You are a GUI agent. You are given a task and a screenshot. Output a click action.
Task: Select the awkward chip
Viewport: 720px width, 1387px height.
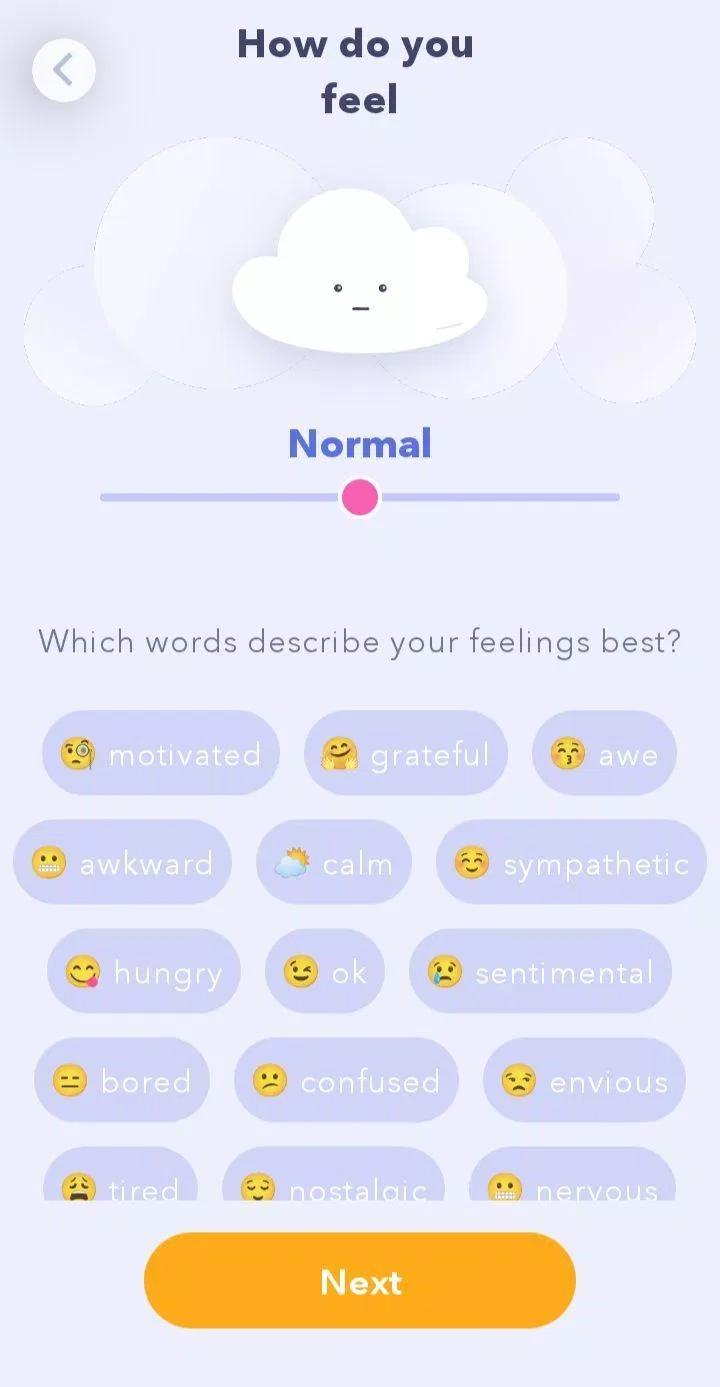(x=122, y=863)
